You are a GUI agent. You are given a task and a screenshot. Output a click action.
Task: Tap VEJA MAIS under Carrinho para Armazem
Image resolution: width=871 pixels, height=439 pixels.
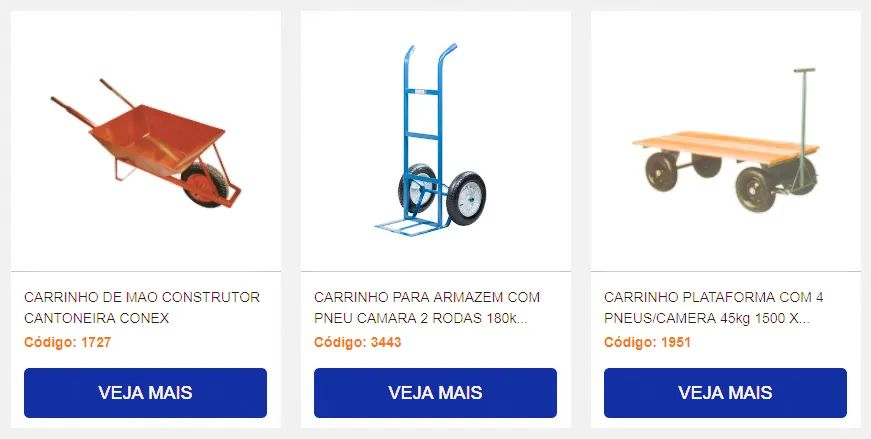coord(435,392)
